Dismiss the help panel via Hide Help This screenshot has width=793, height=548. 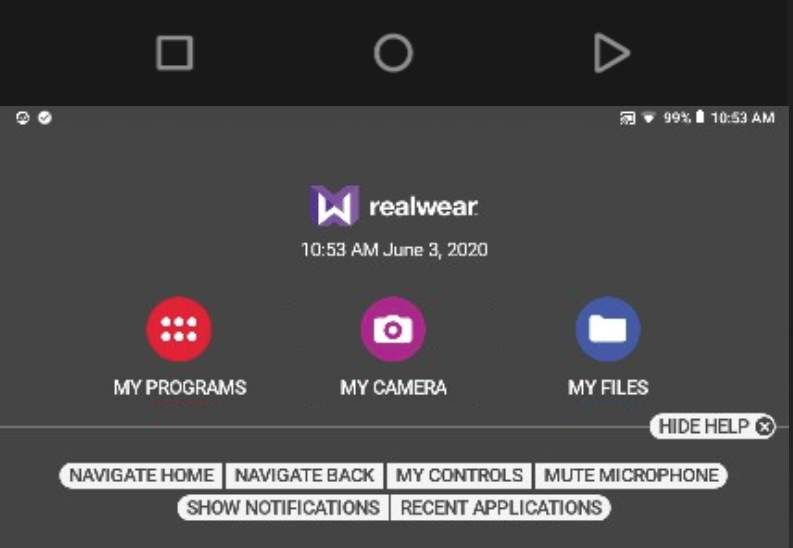tap(714, 427)
